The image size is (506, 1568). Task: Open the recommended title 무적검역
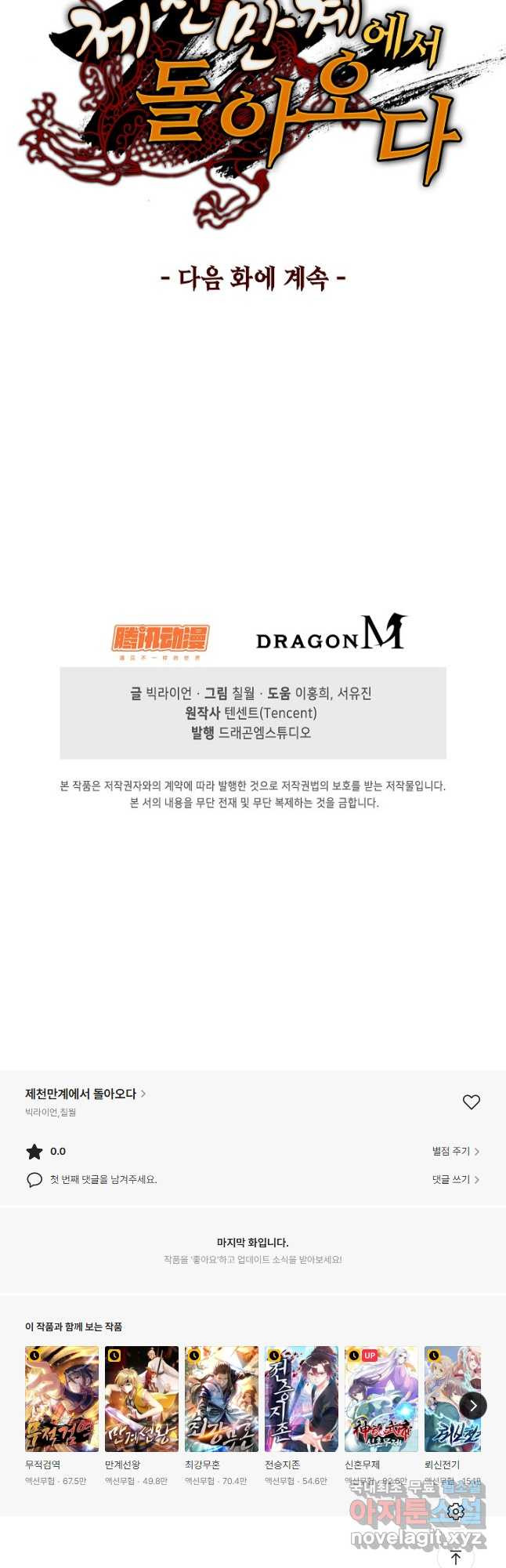point(62,1399)
